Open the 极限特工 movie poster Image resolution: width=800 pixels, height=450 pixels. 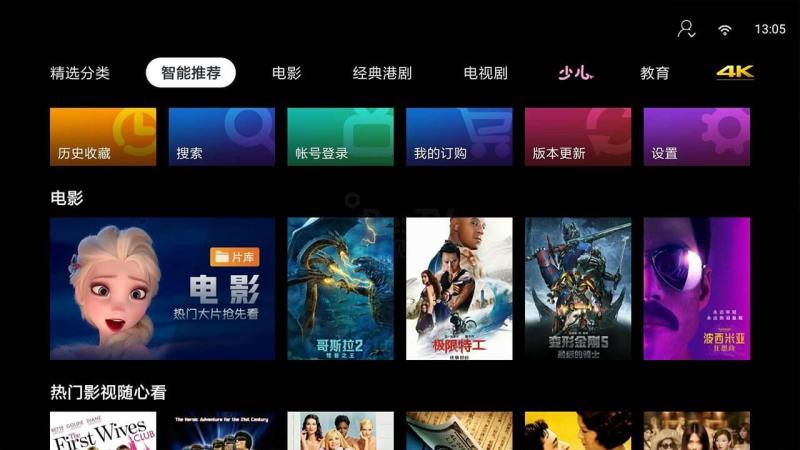coord(459,289)
